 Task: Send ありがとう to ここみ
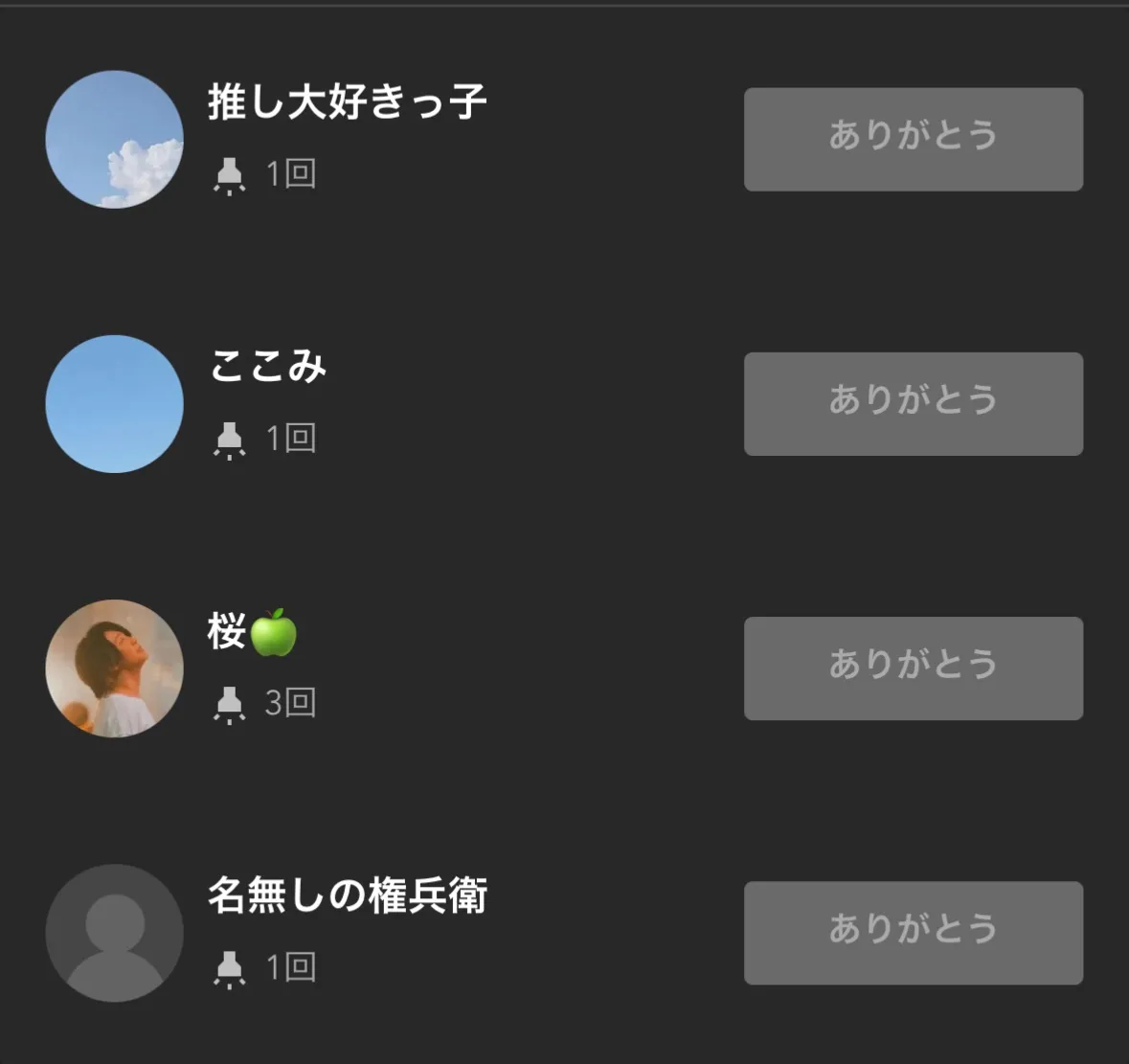pos(913,403)
